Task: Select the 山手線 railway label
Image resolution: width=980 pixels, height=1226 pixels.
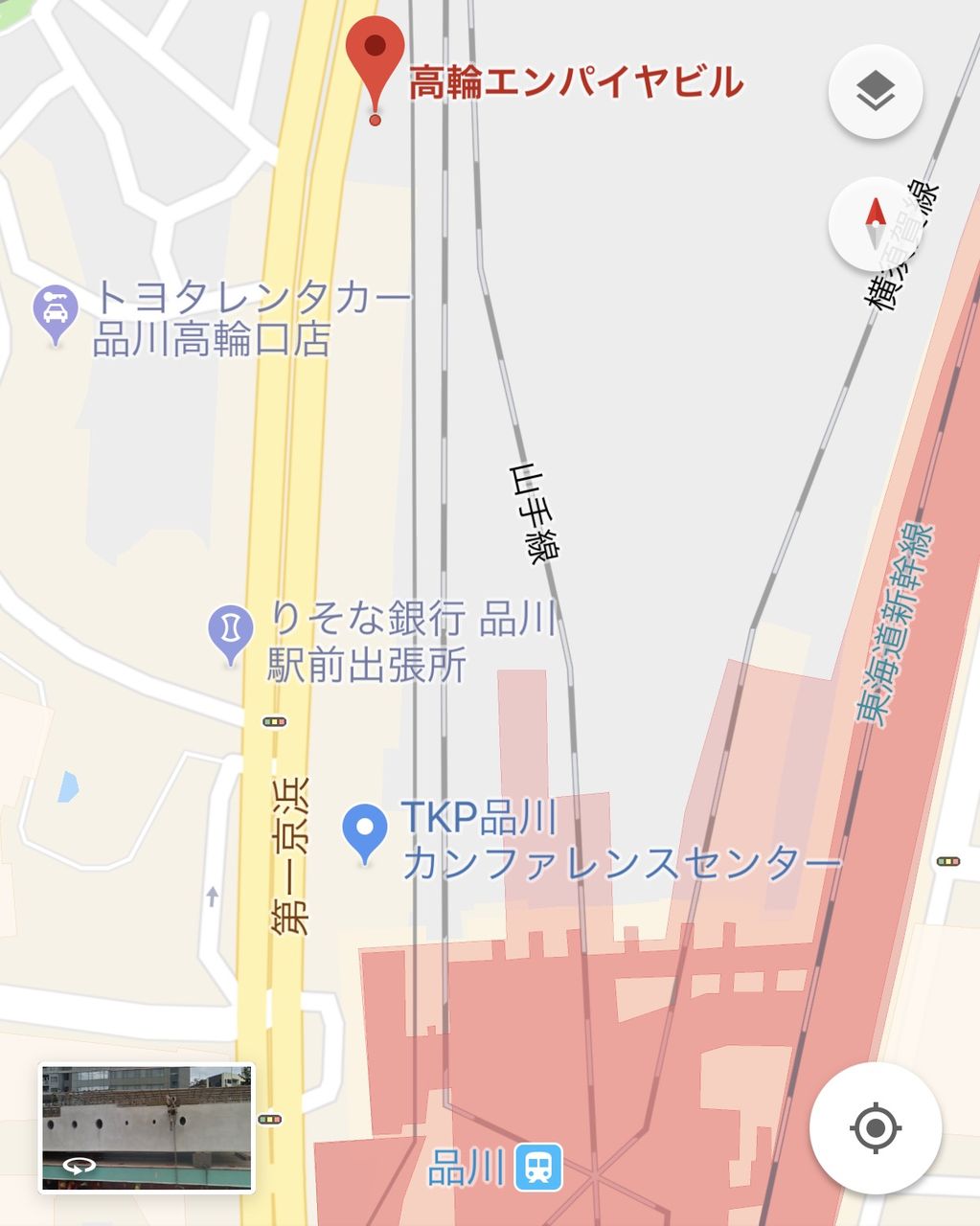Action: point(534,511)
